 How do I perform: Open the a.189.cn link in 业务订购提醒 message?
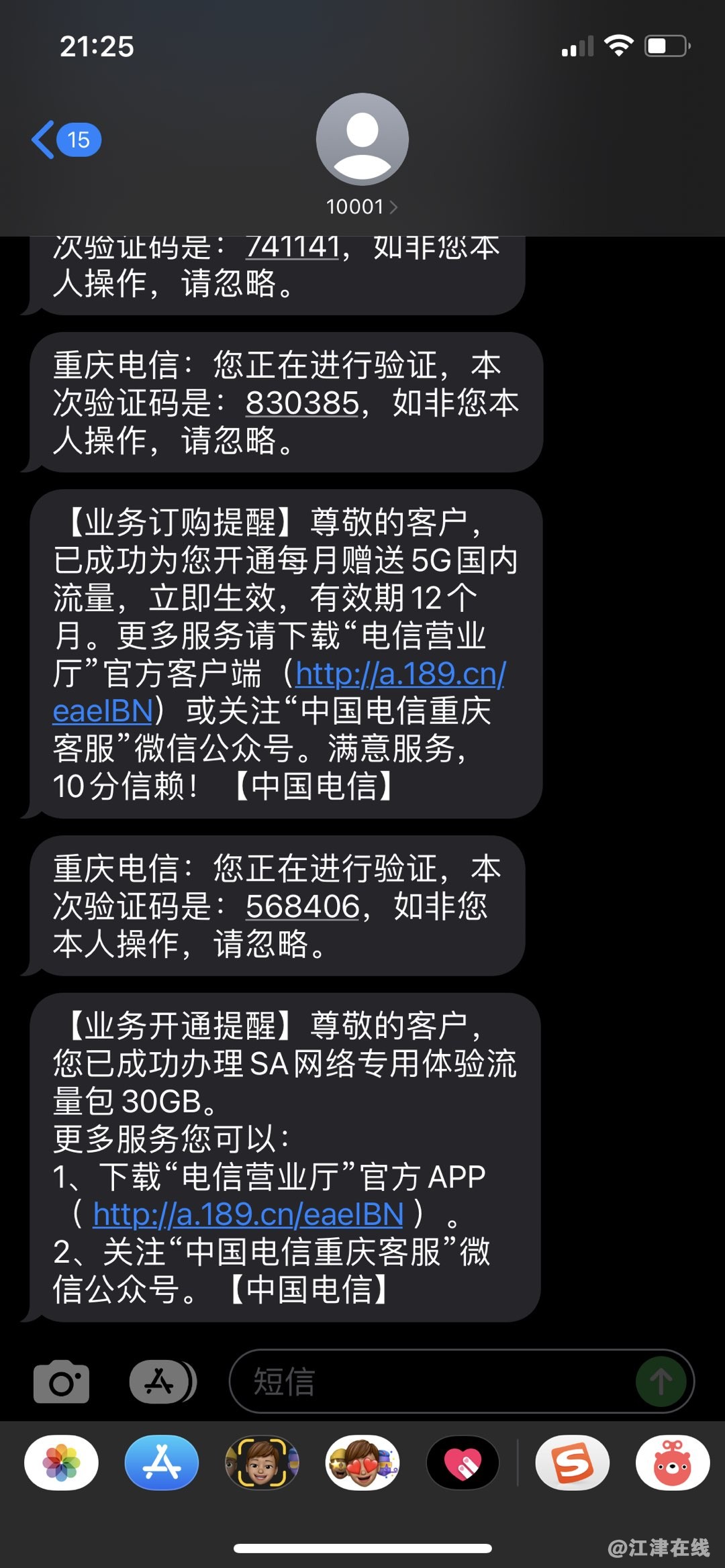[x=400, y=674]
